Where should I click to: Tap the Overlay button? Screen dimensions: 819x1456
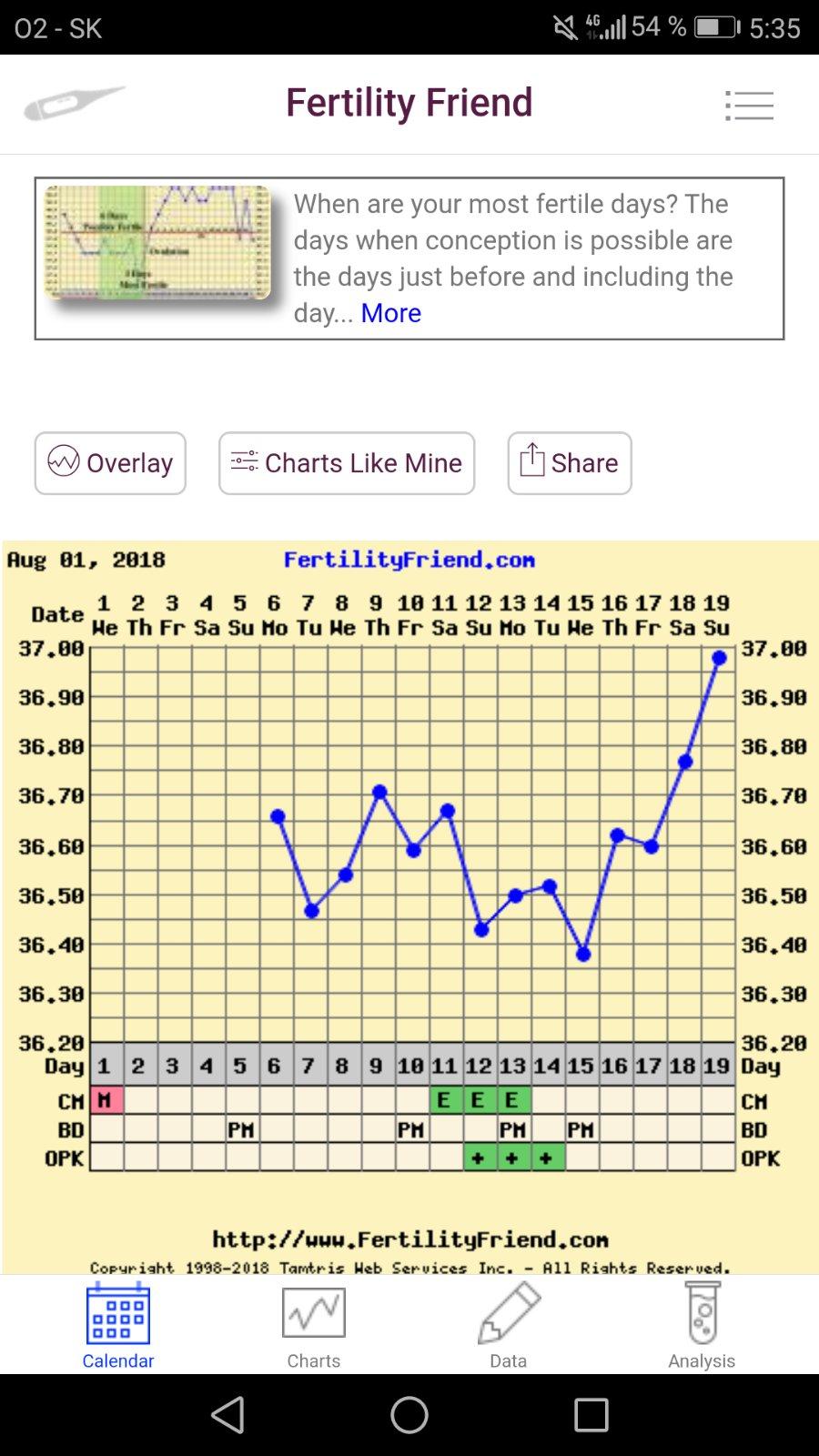110,463
